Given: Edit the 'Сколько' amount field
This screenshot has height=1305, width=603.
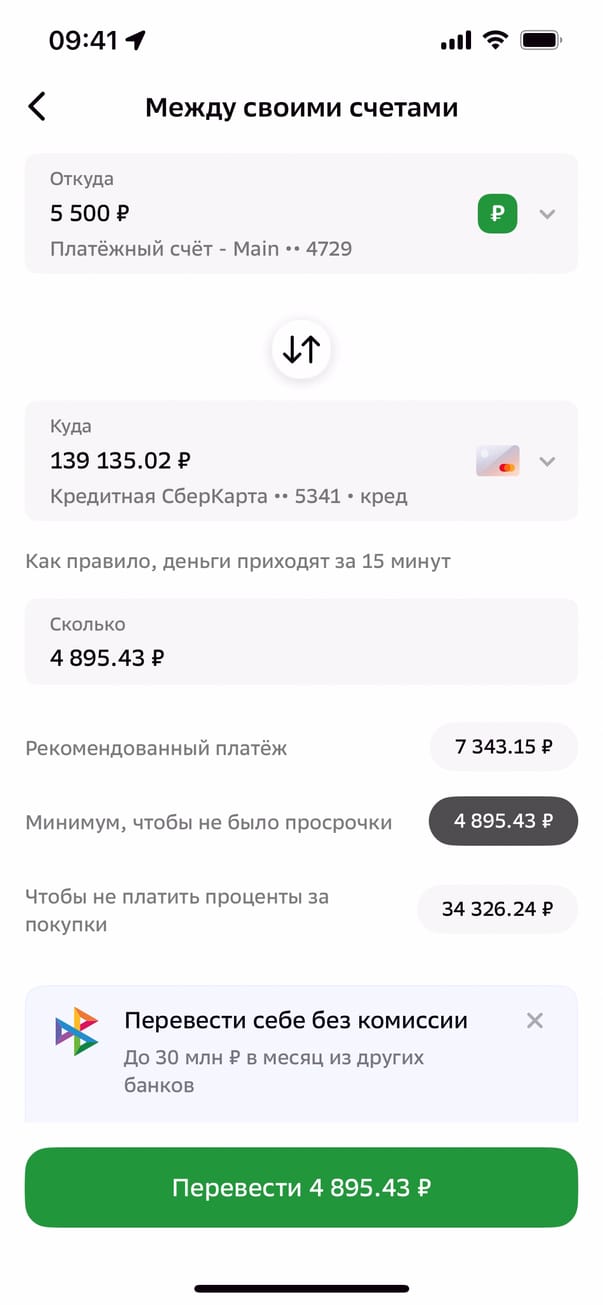Looking at the screenshot, I should coord(300,656).
